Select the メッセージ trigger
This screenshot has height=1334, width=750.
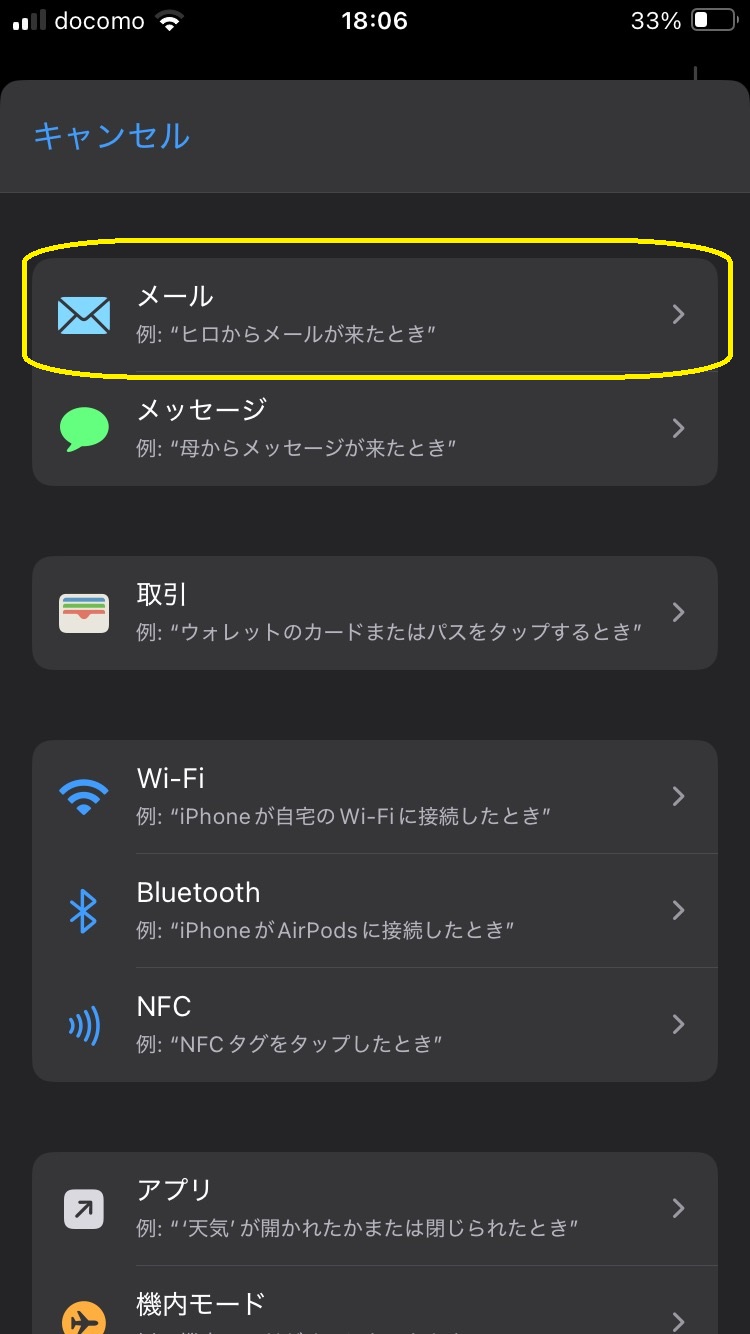tap(375, 429)
